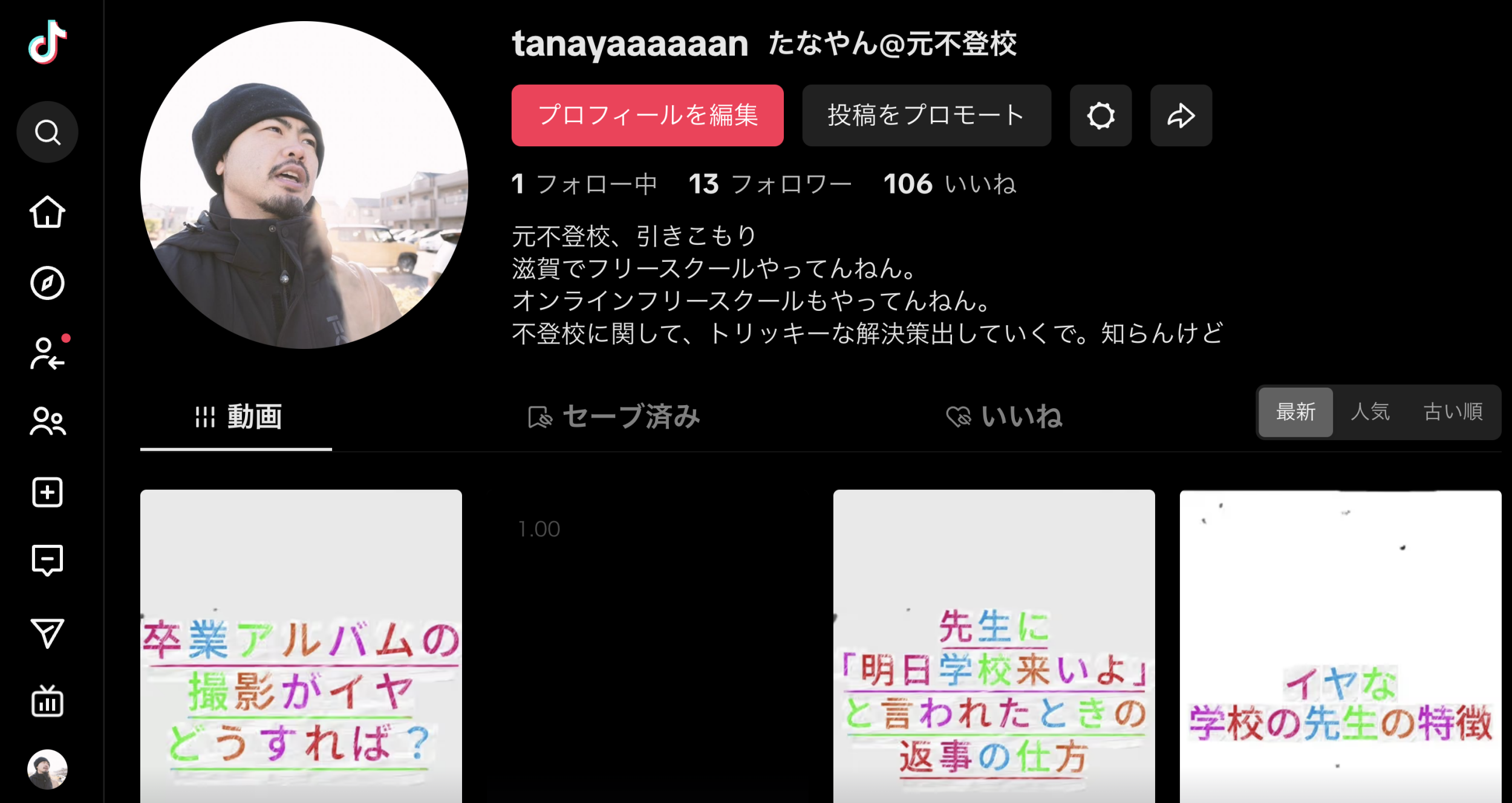Open the LIVE television icon
The height and width of the screenshot is (803, 1512).
click(47, 701)
